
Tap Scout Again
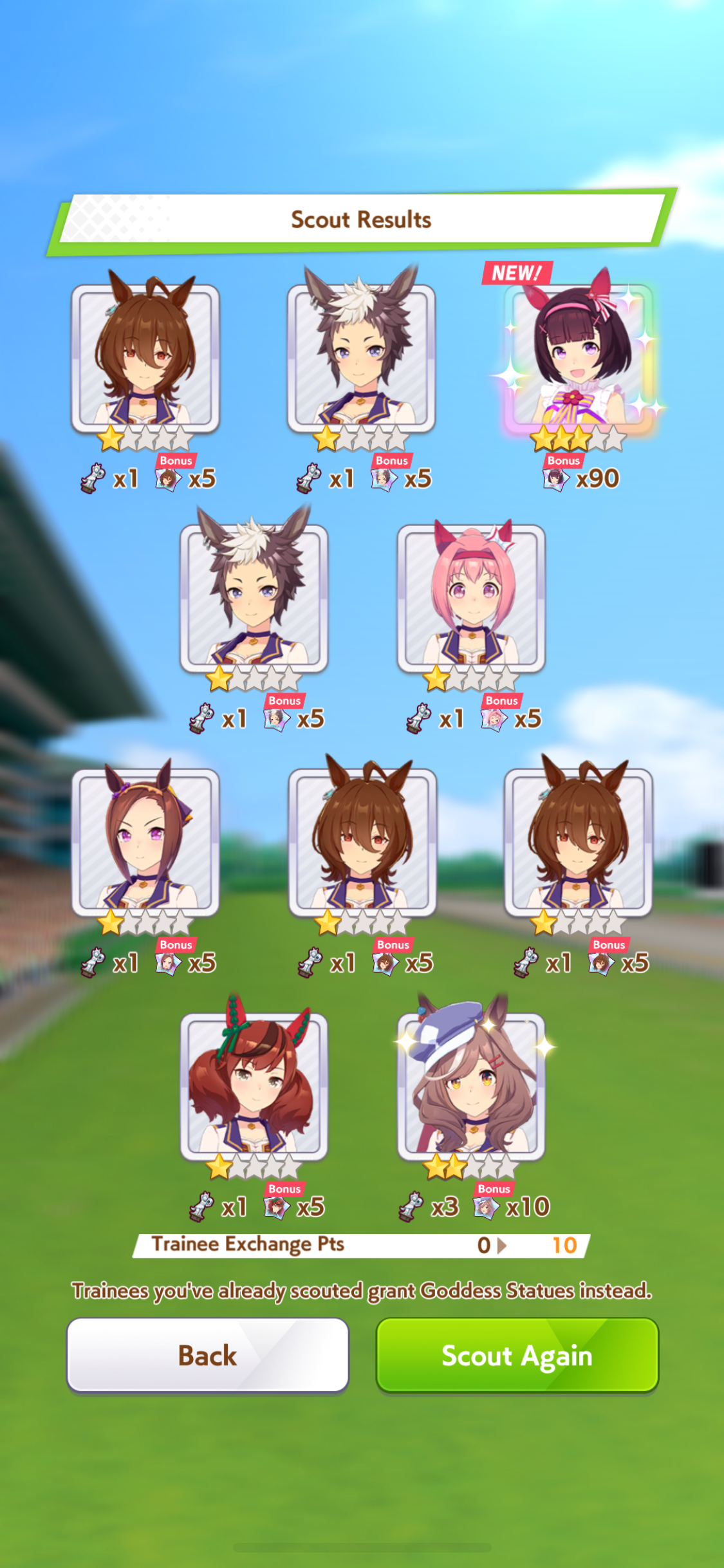[517, 1355]
